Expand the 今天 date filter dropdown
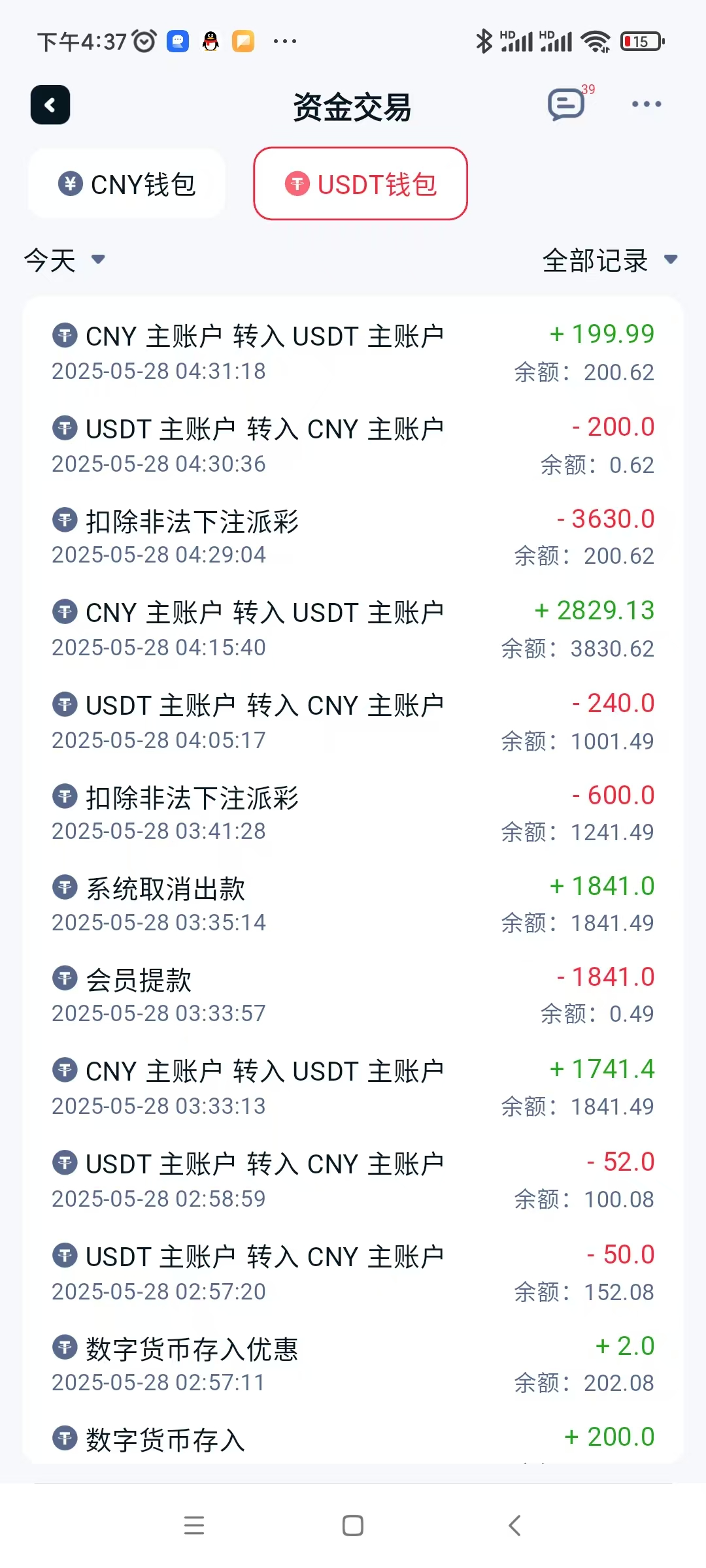 (x=64, y=260)
